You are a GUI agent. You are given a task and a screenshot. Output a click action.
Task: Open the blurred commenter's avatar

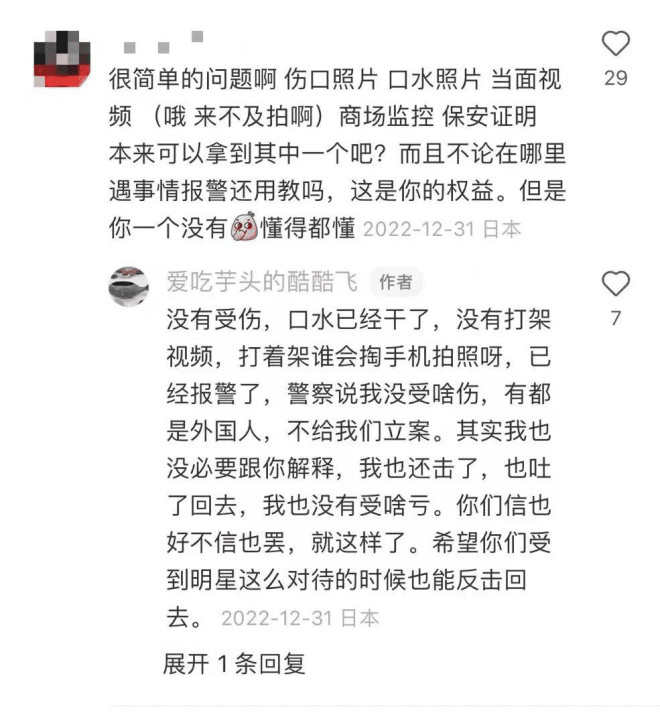point(62,58)
